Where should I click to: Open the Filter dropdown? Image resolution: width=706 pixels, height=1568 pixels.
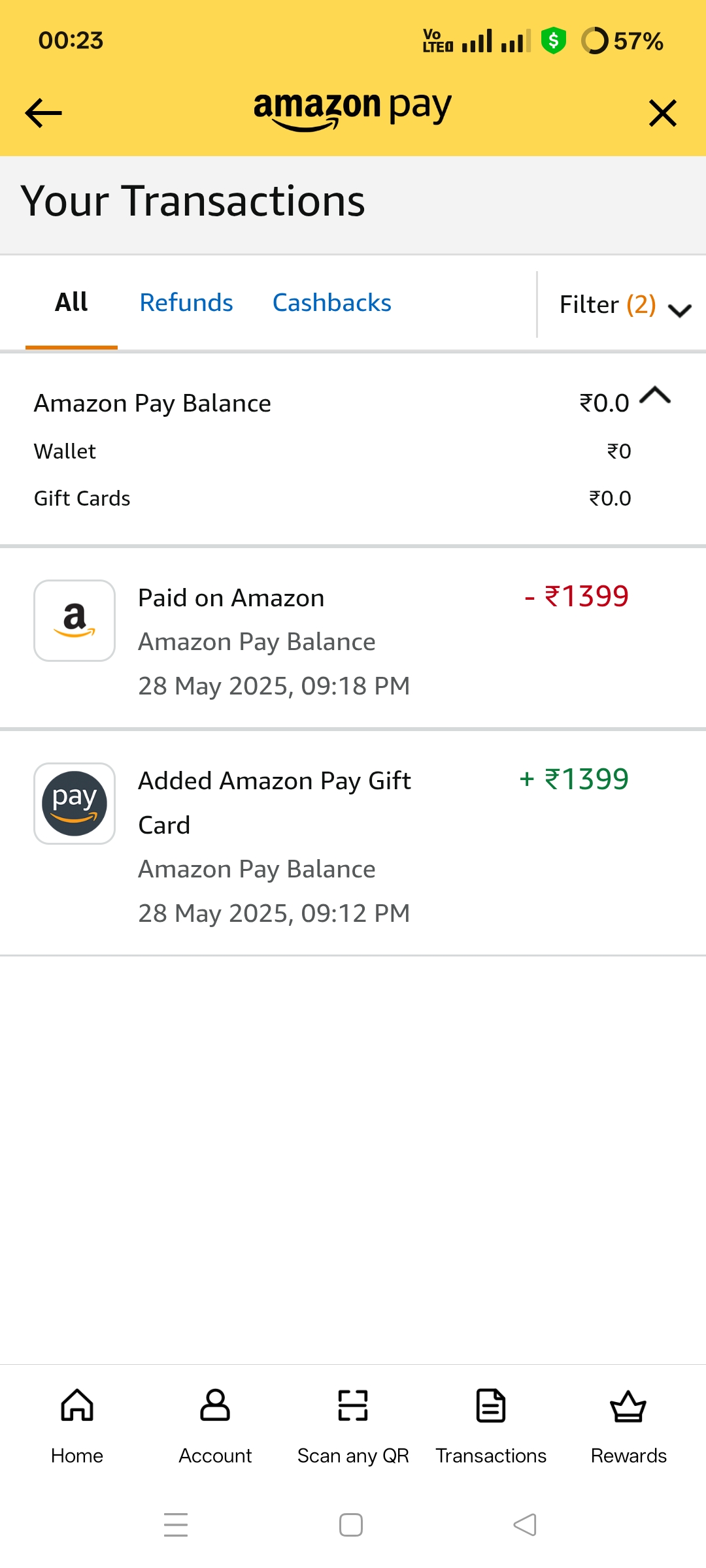pyautogui.click(x=624, y=305)
